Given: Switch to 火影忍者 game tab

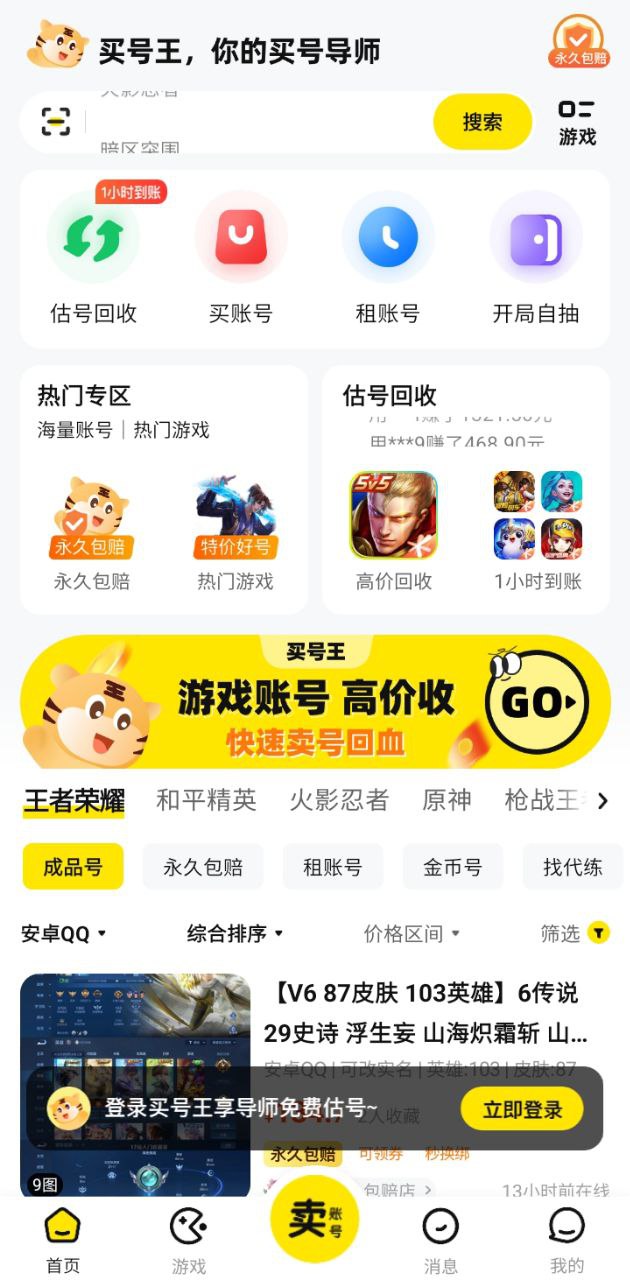Looking at the screenshot, I should 339,800.
